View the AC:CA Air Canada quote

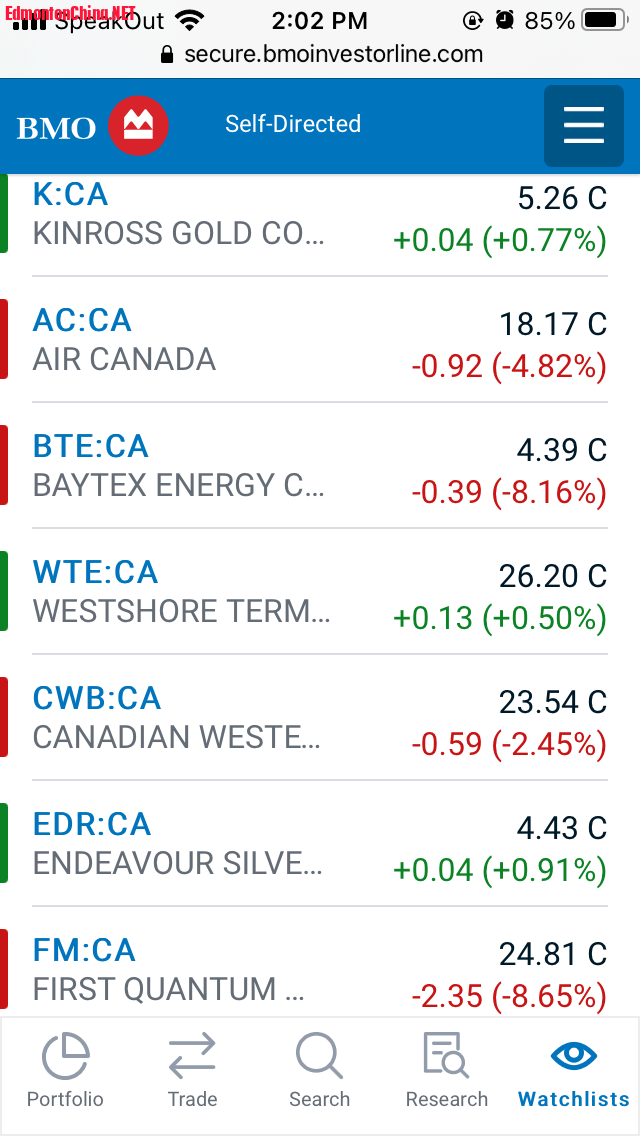82,321
